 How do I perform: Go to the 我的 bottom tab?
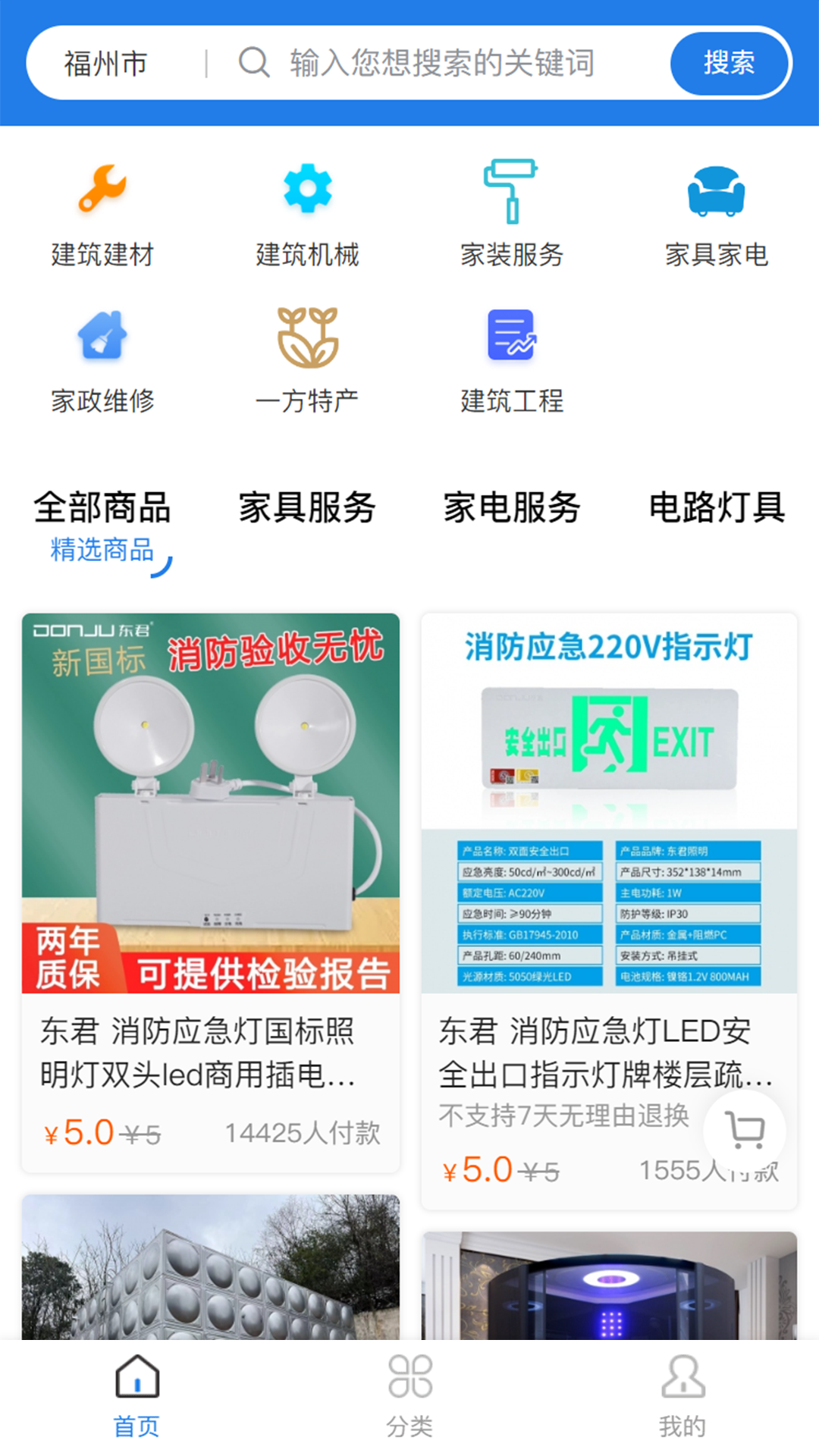tap(682, 1395)
